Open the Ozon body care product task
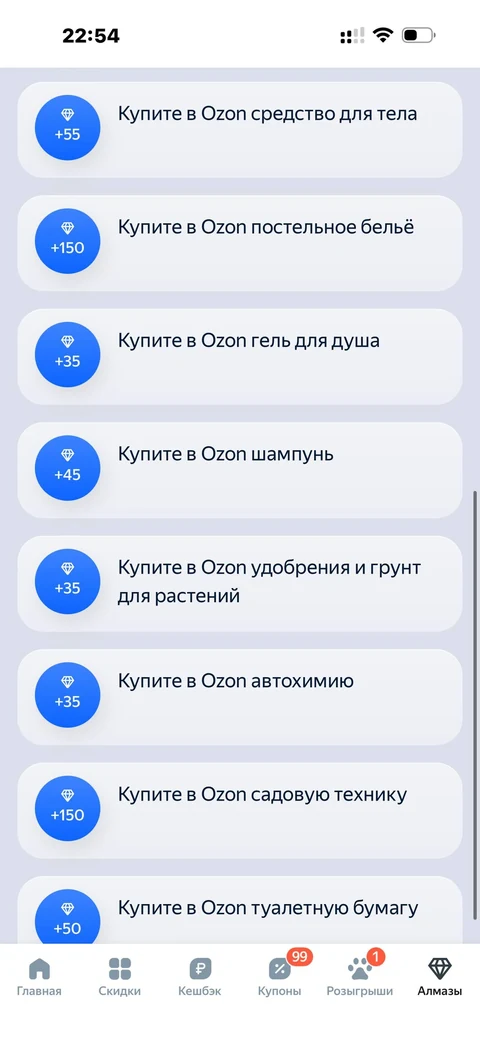480x1043 pixels. click(x=239, y=129)
